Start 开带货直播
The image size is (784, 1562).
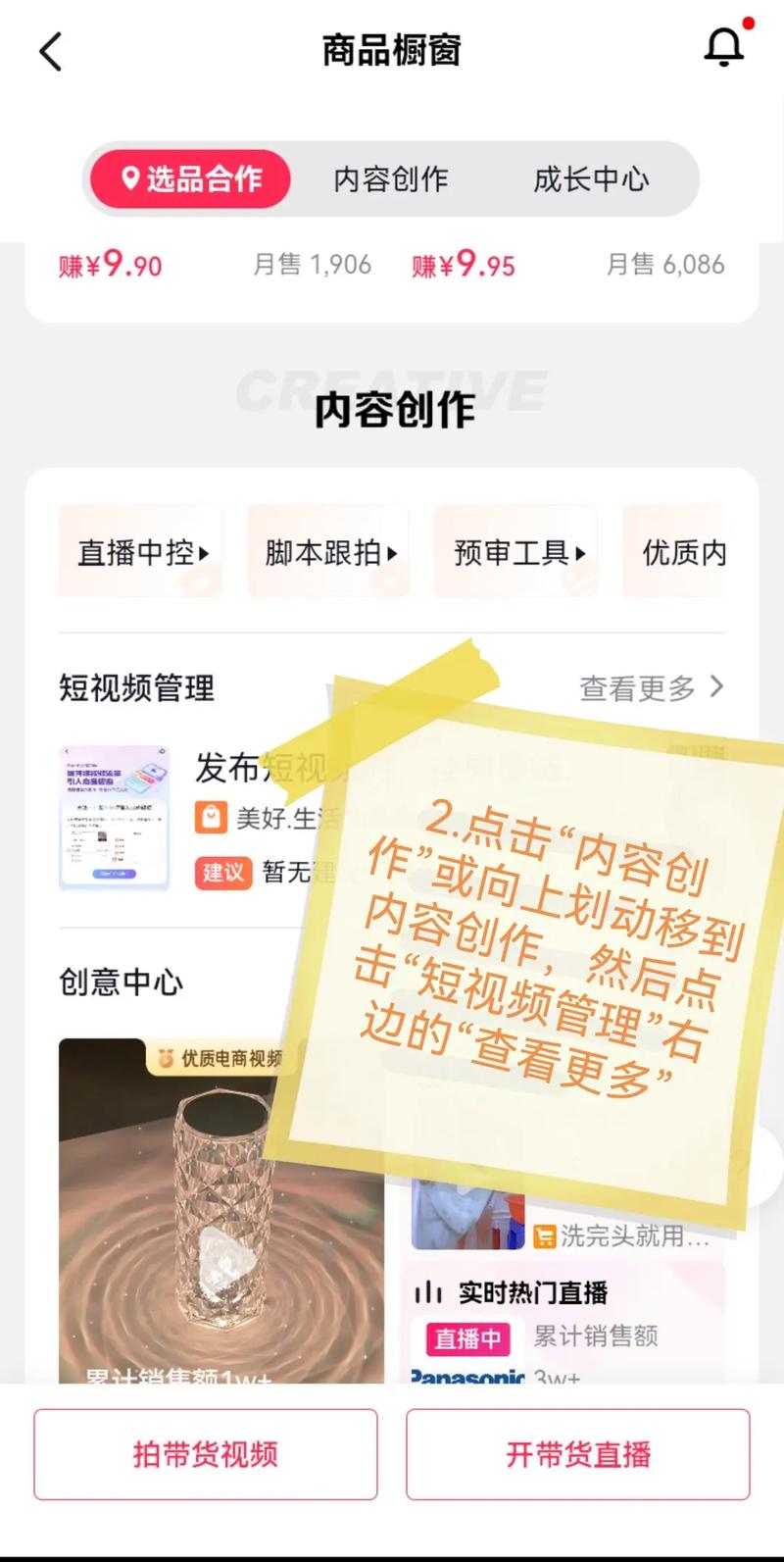click(x=578, y=1454)
